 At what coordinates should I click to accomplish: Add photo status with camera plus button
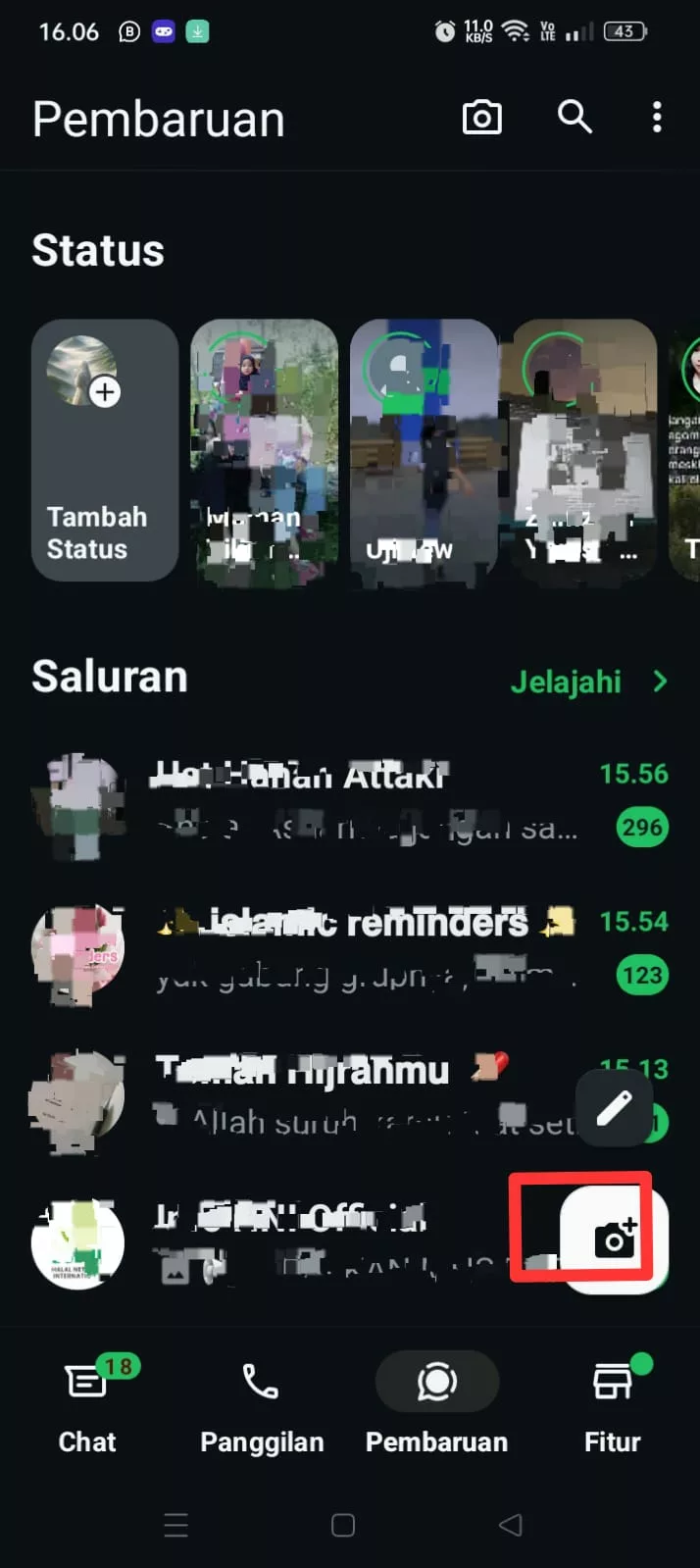point(615,1239)
